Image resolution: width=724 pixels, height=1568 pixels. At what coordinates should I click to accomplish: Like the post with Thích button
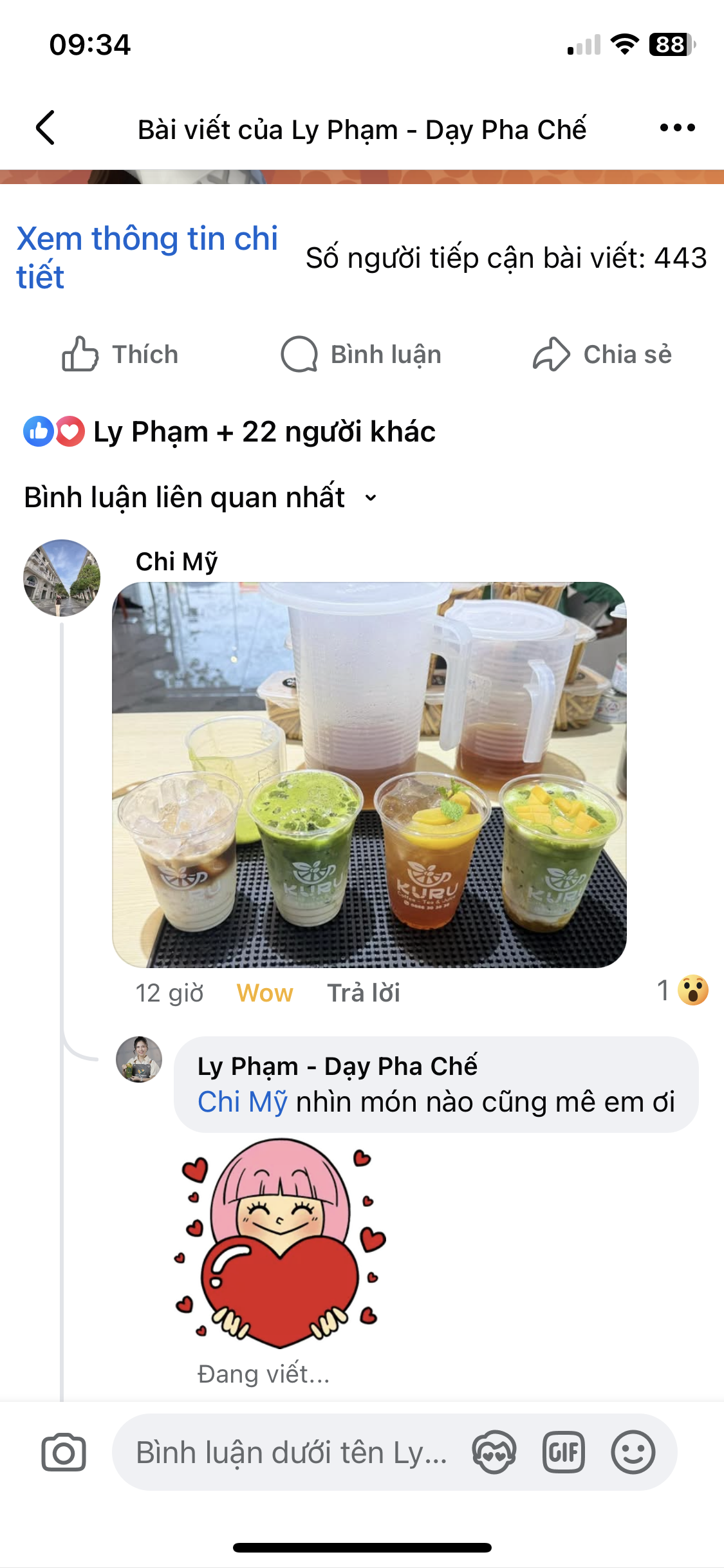click(x=120, y=354)
